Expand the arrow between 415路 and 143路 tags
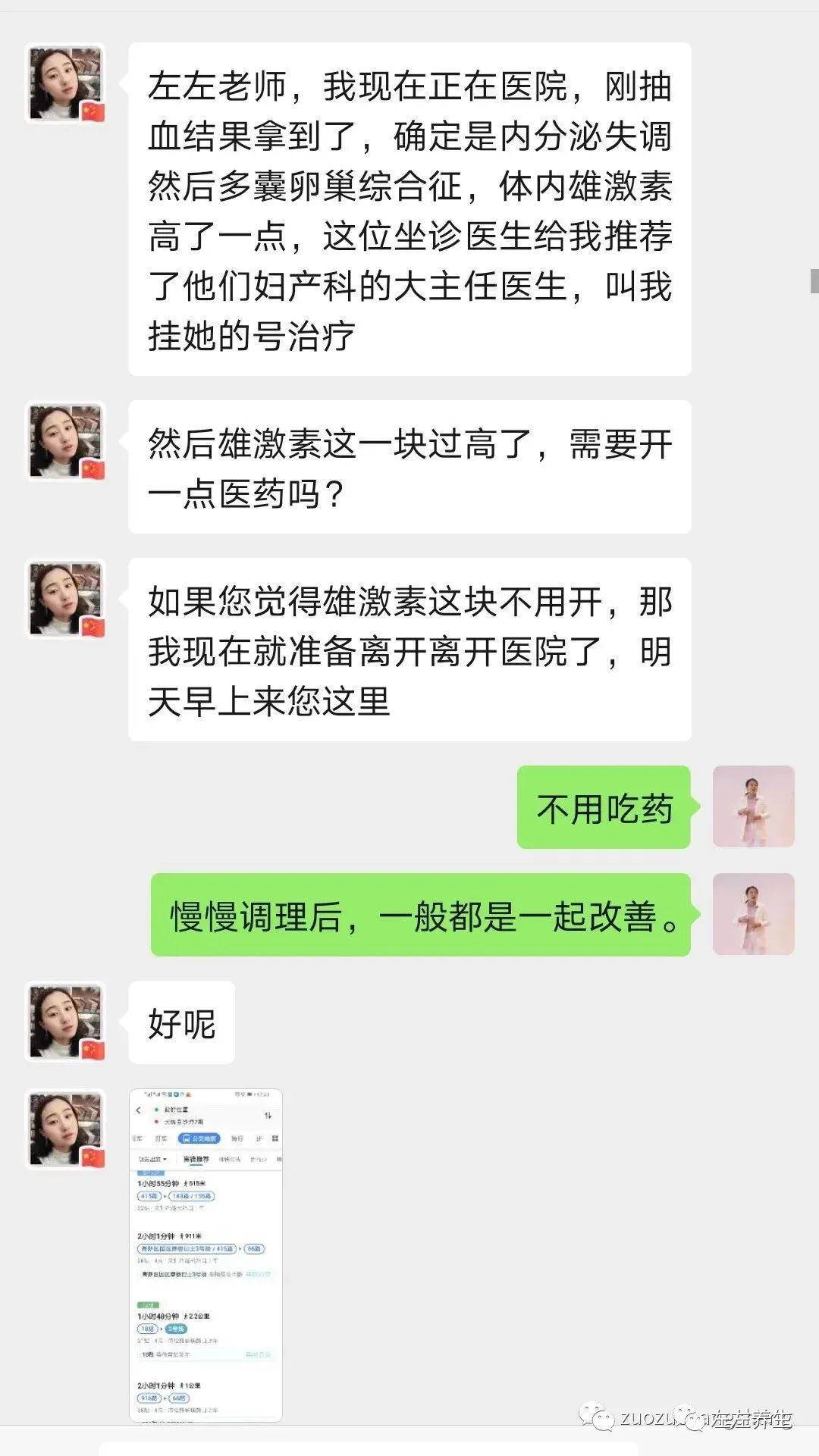Viewport: 819px width, 1456px height. pyautogui.click(x=165, y=1196)
